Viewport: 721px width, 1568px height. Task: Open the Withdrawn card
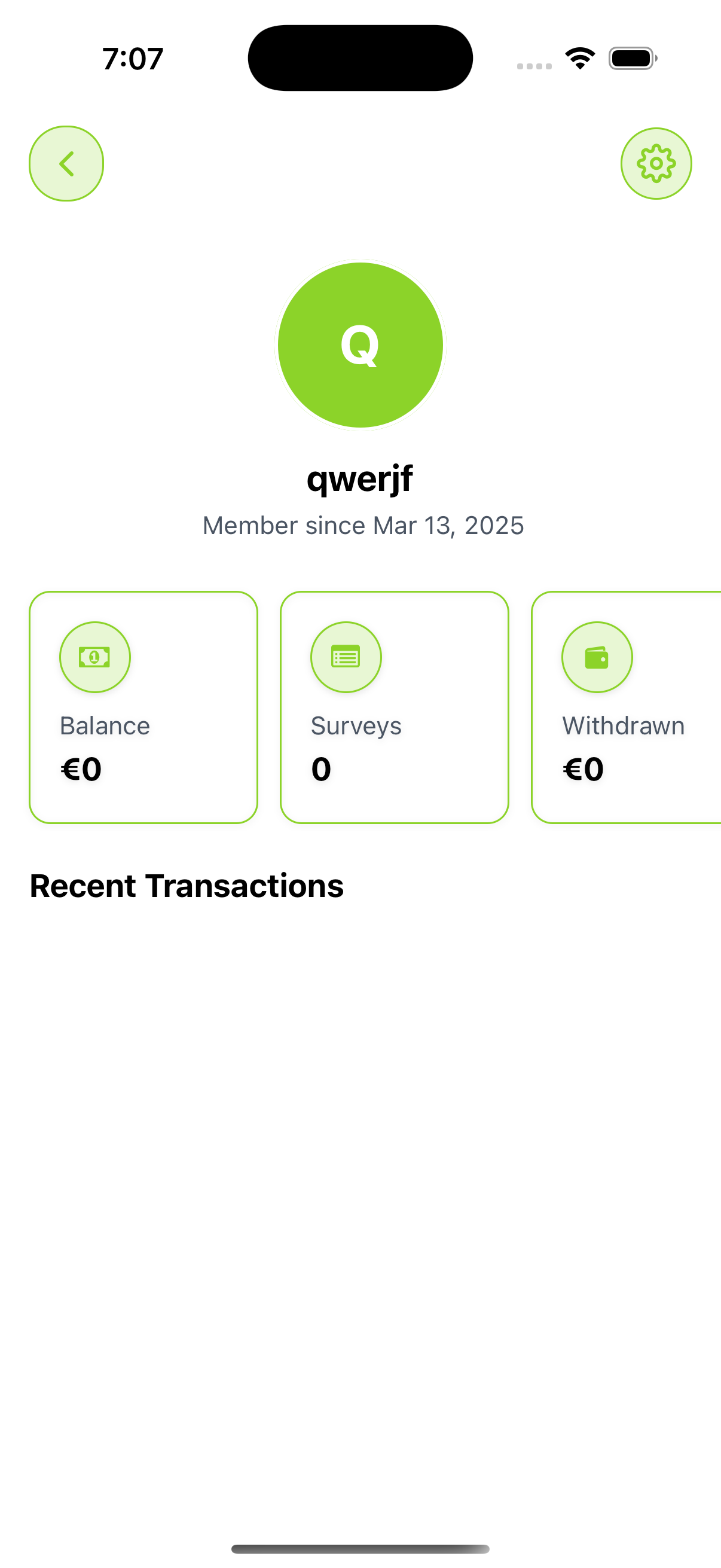point(627,707)
